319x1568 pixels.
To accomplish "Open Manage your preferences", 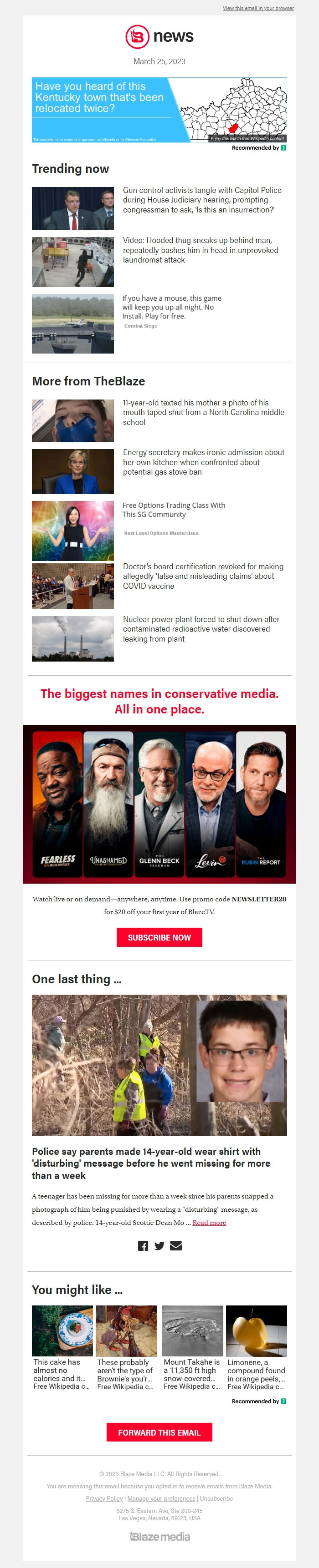I will pyautogui.click(x=161, y=1498).
